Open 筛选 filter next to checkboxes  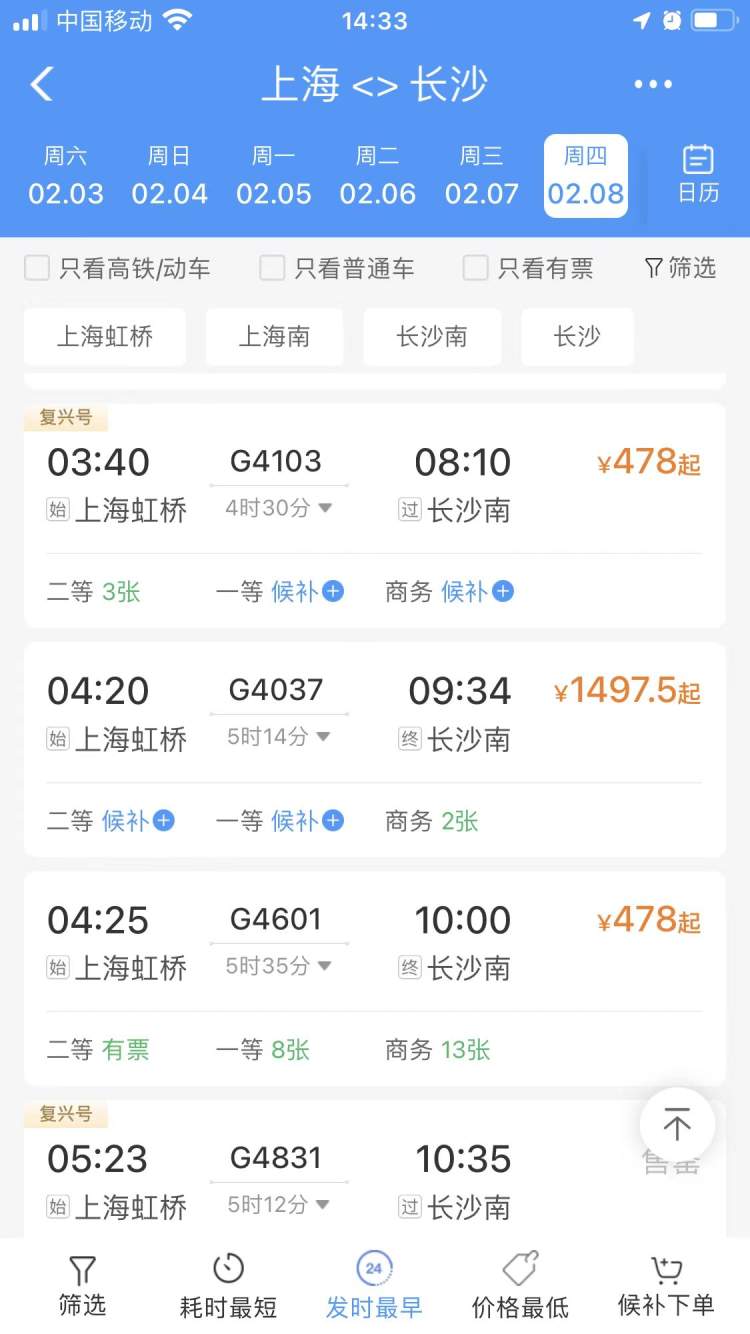pyautogui.click(x=680, y=268)
